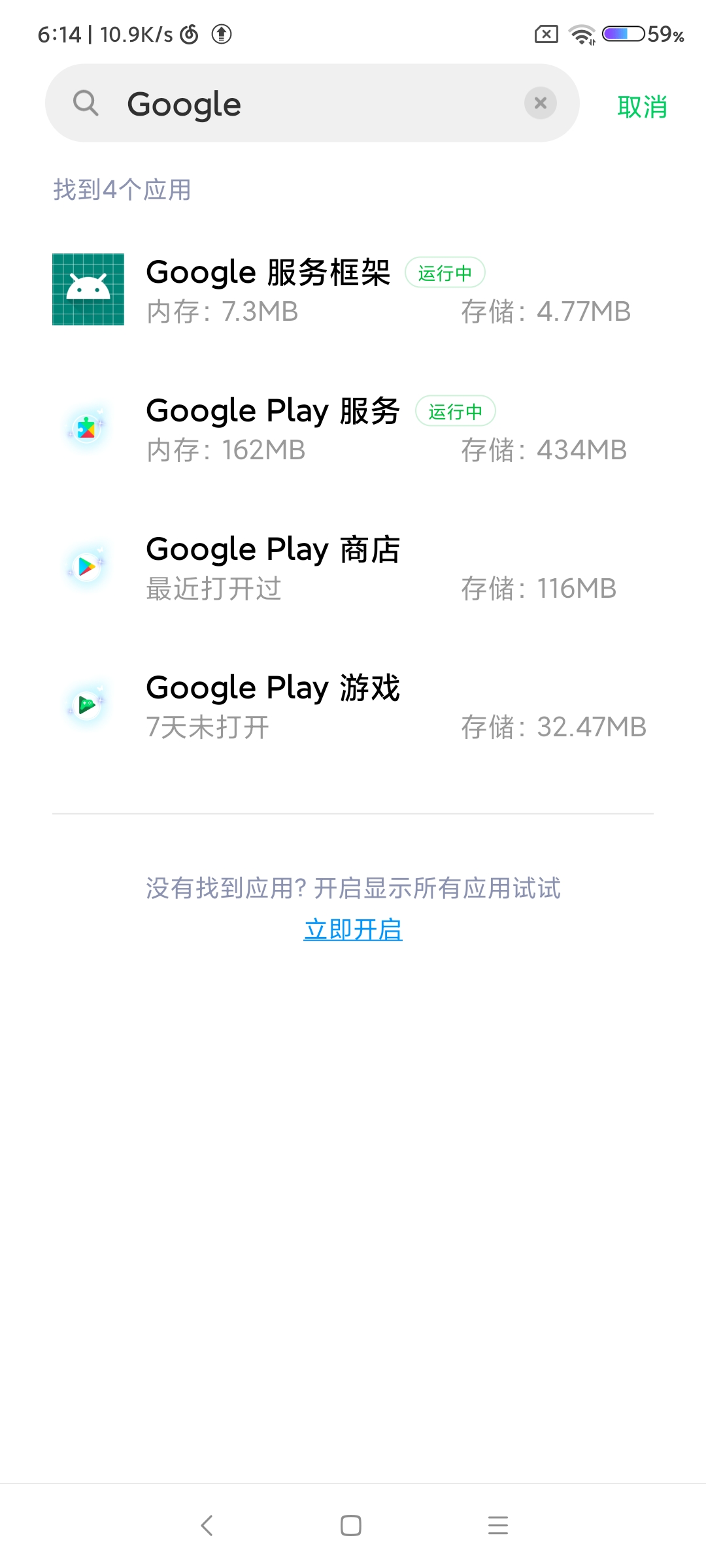Image resolution: width=706 pixels, height=1568 pixels.
Task: Open Google Play 商店 app details
Action: point(353,566)
